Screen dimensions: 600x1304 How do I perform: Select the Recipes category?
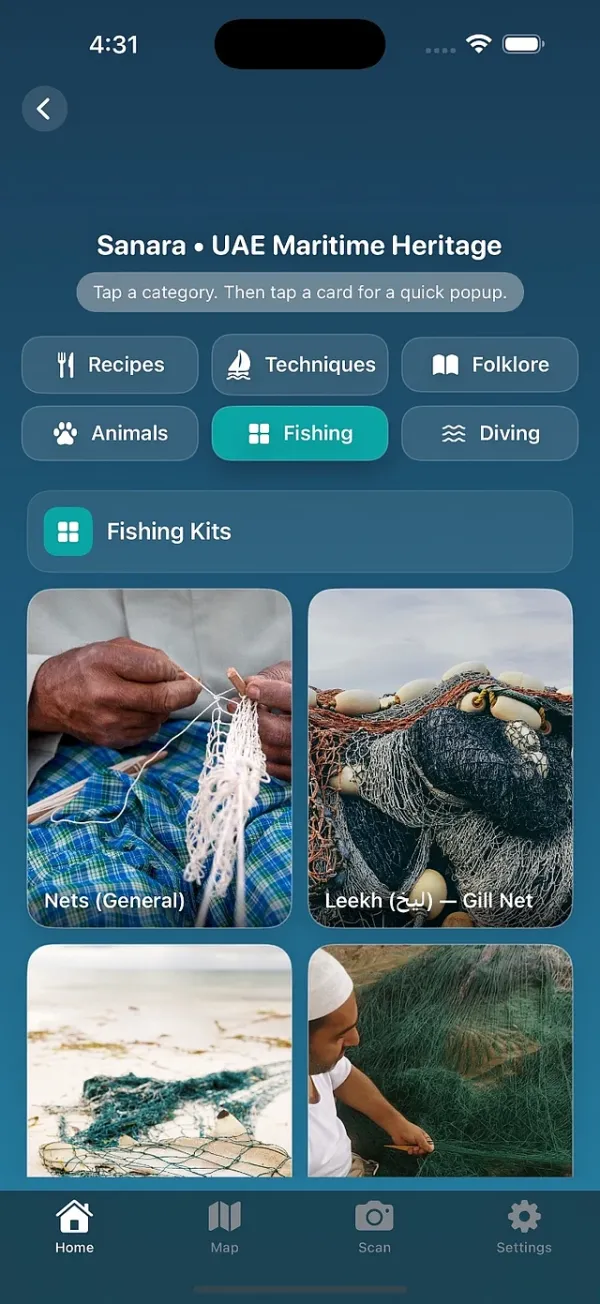point(110,365)
